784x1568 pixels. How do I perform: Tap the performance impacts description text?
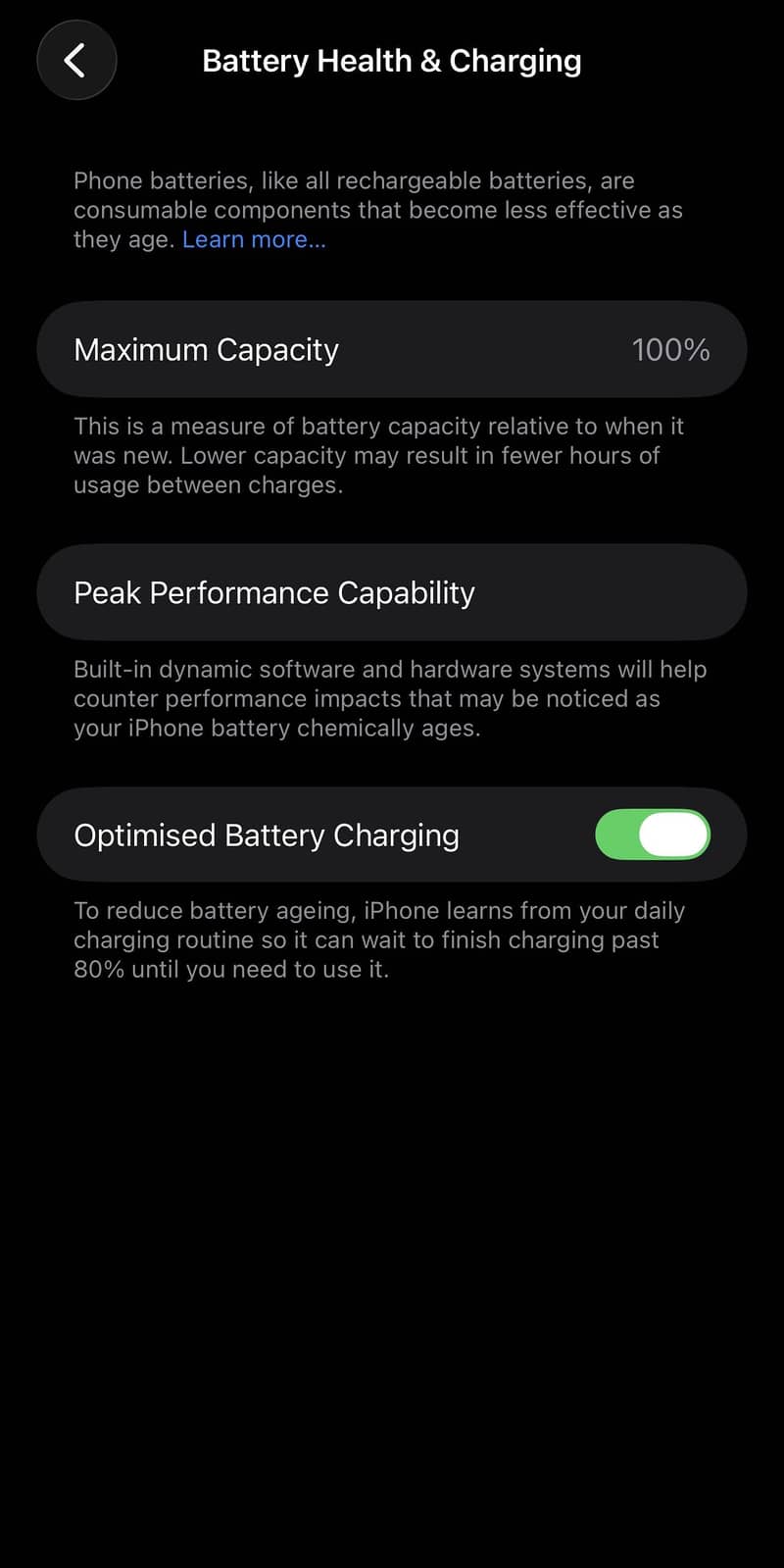tap(390, 698)
